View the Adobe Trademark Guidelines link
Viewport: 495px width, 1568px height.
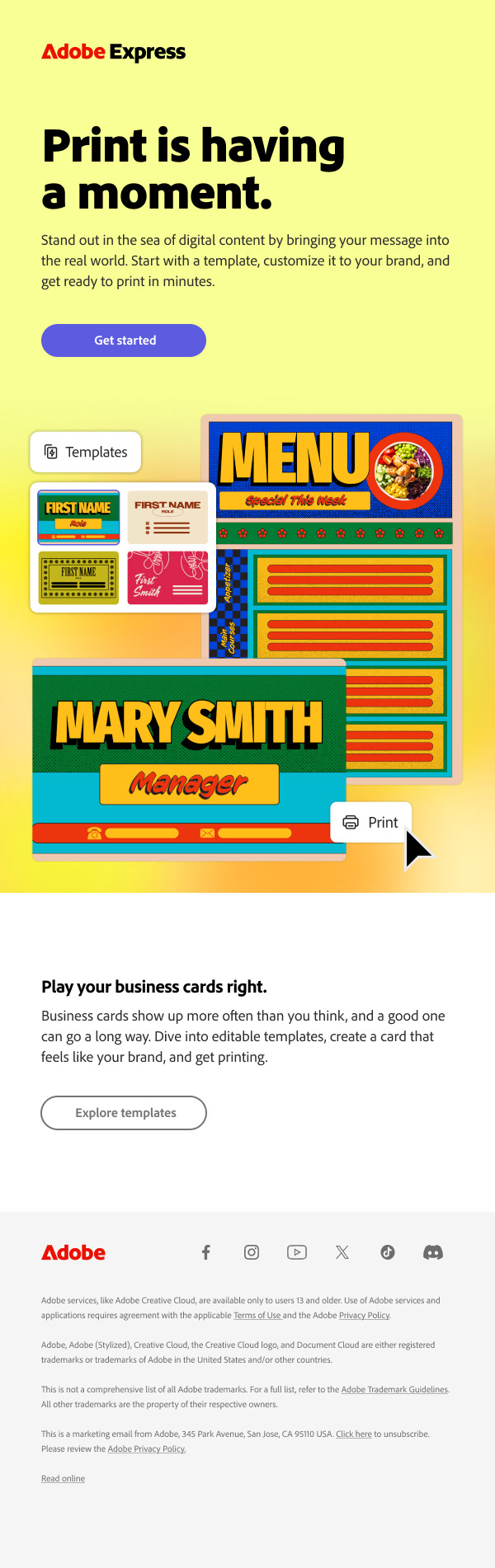point(394,1390)
